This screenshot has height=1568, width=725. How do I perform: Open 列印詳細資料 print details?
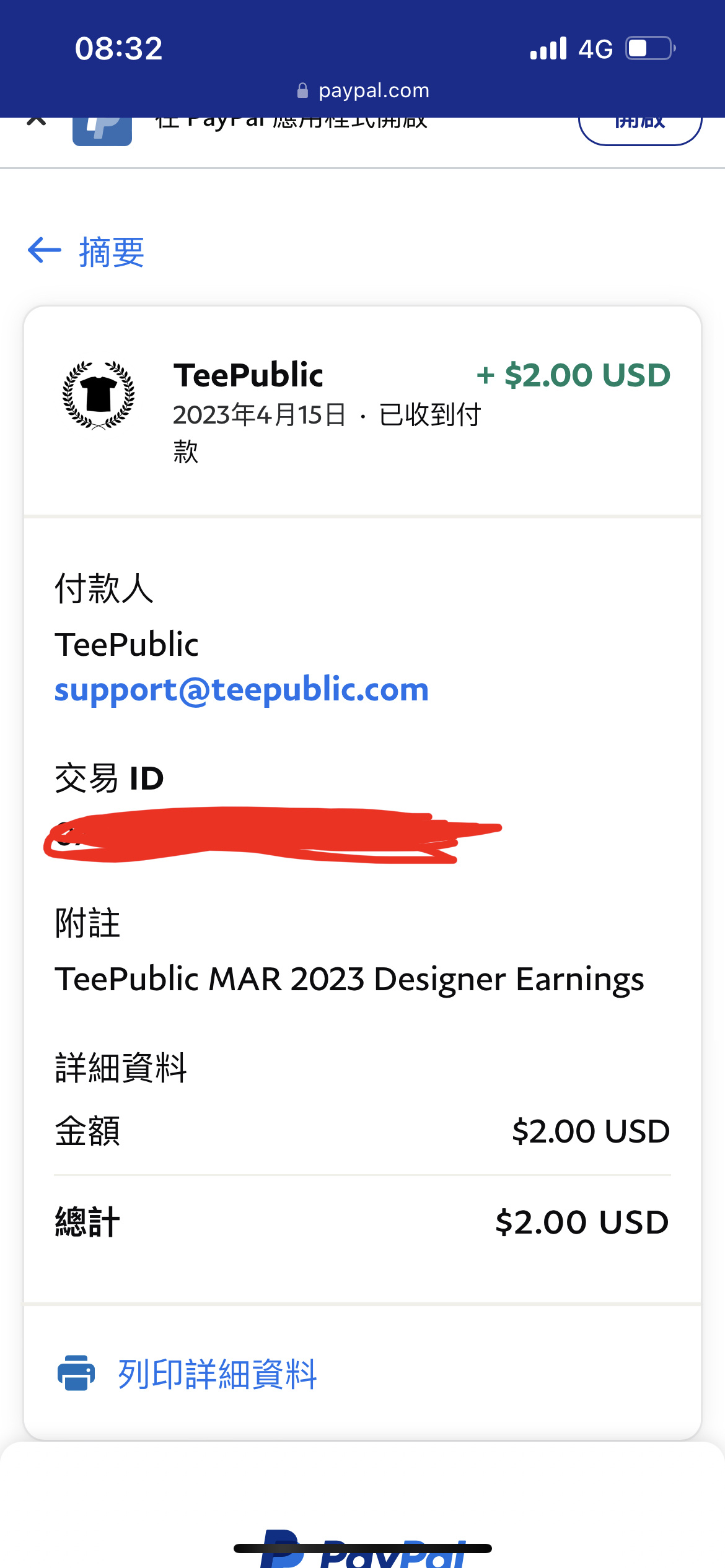pyautogui.click(x=187, y=1374)
